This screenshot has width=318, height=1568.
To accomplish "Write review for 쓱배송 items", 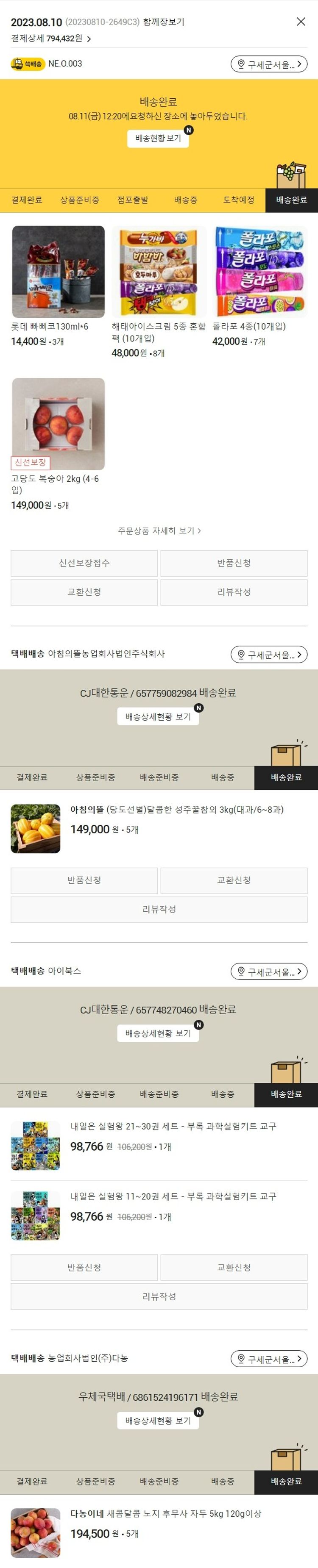I will (234, 591).
